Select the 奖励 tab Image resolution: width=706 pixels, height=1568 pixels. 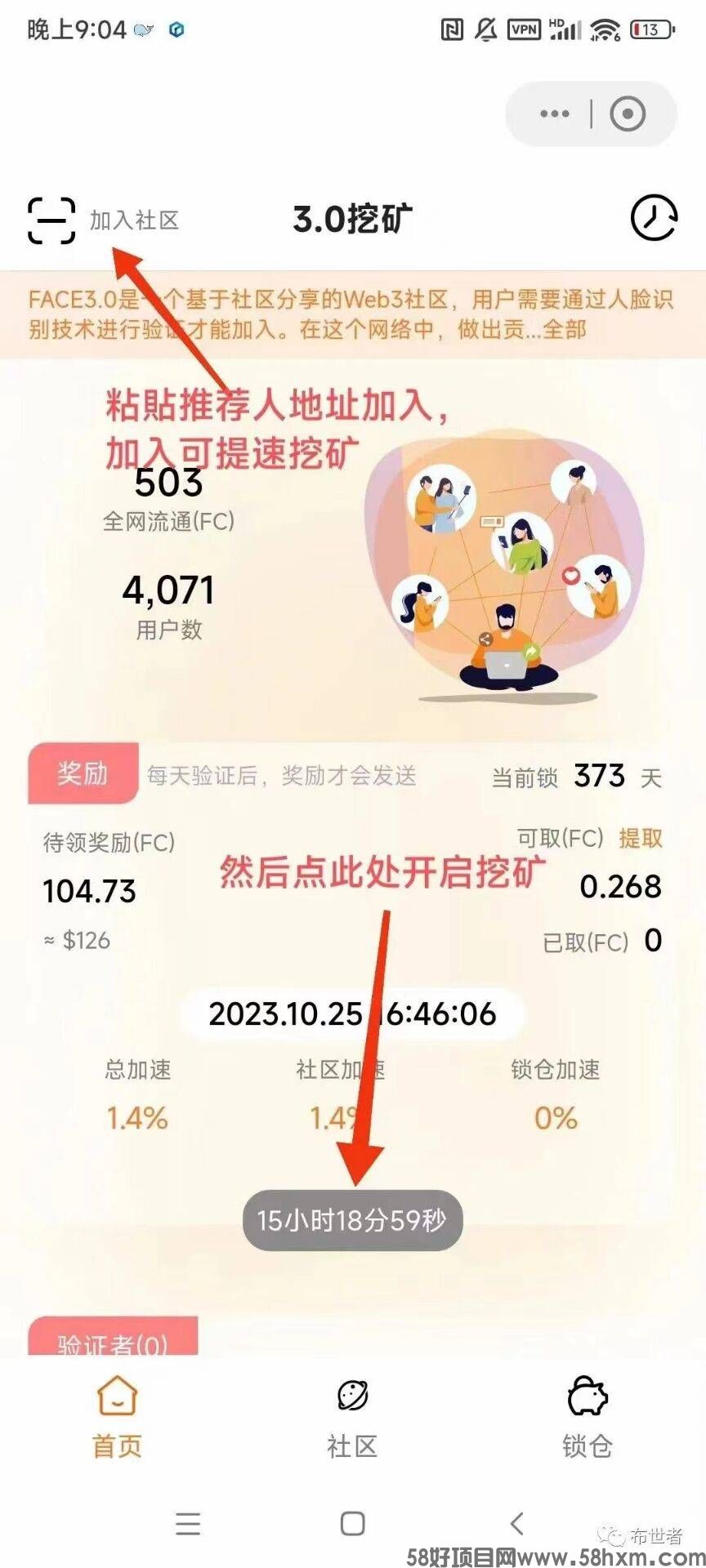point(83,773)
